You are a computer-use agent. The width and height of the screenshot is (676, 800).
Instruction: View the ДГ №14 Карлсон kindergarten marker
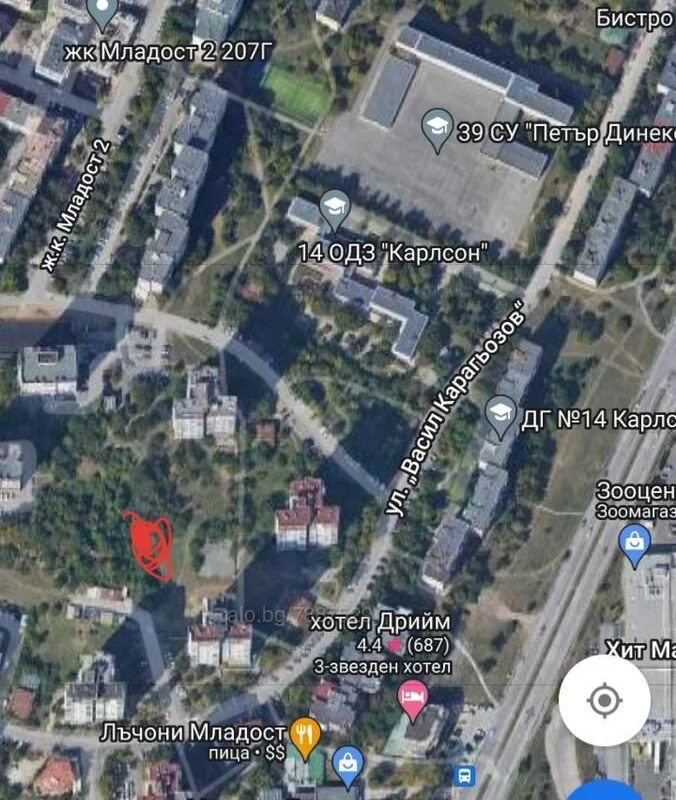click(500, 413)
